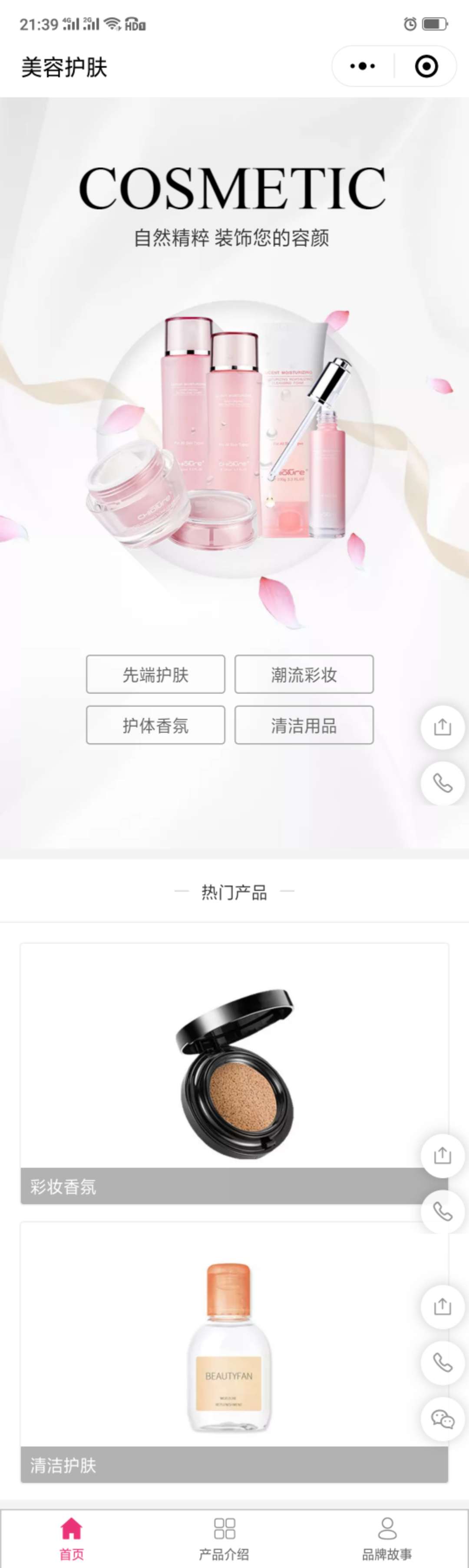Select the 潮流彩妆 category button

pos(304,674)
